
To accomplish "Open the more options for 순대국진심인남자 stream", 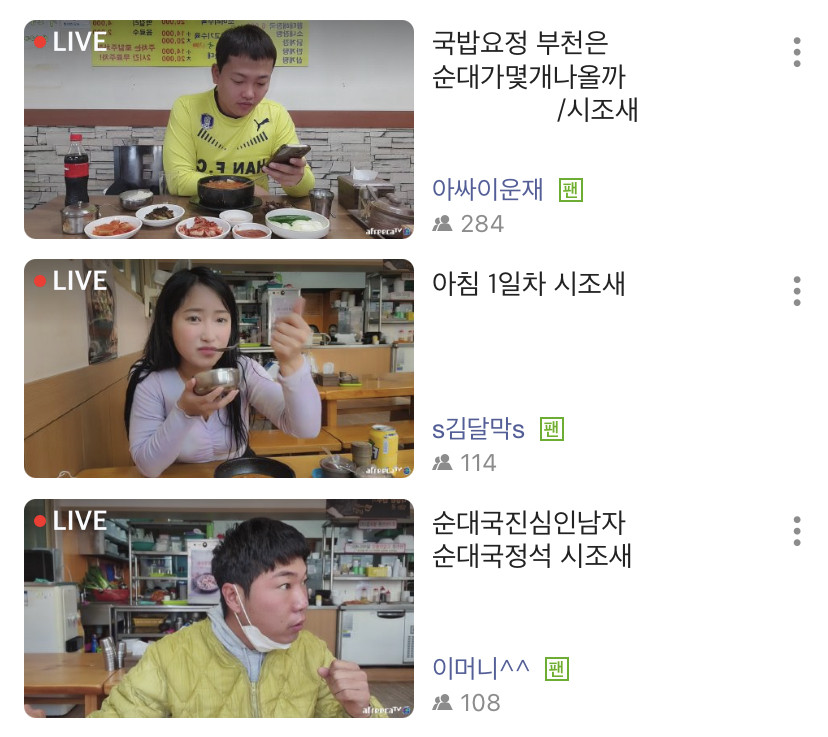I will point(796,531).
